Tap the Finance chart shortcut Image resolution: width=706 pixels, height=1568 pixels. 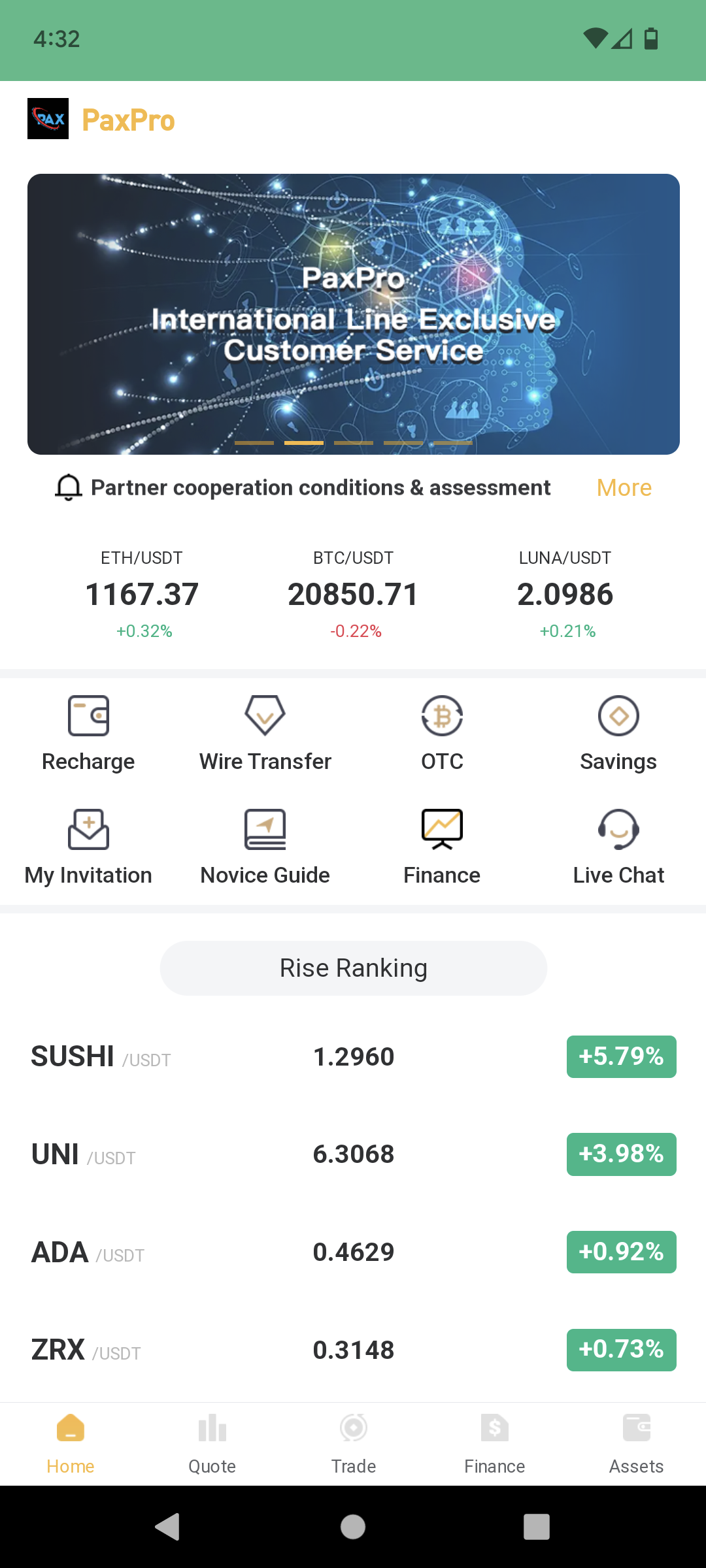pyautogui.click(x=442, y=847)
